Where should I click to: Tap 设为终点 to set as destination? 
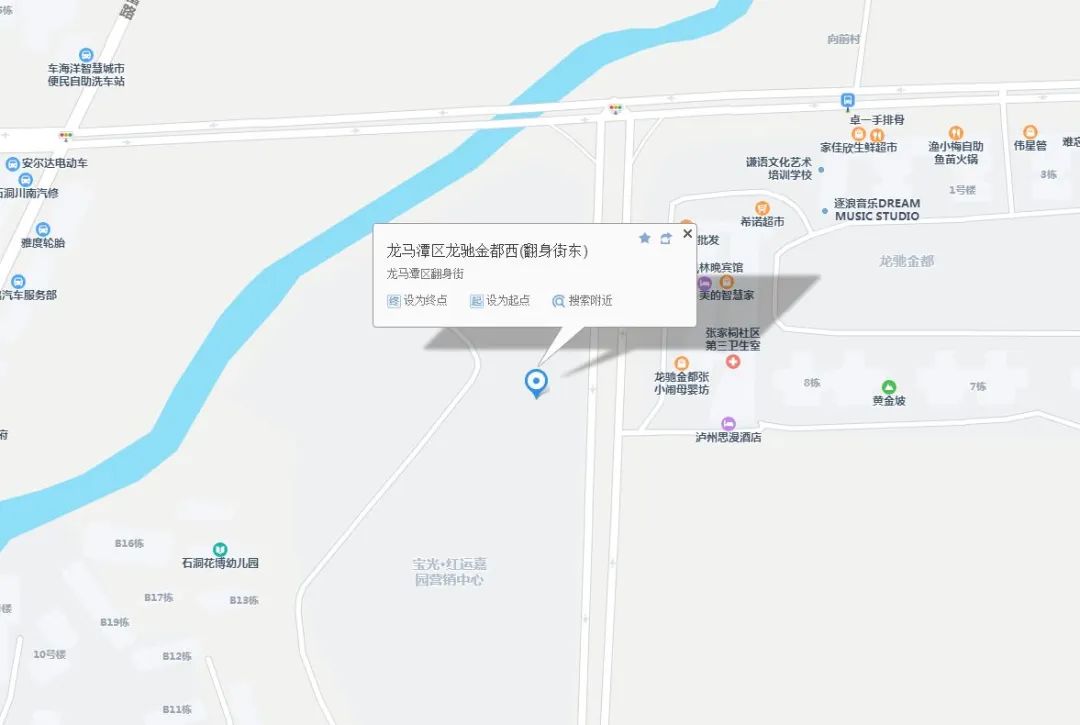(x=417, y=300)
